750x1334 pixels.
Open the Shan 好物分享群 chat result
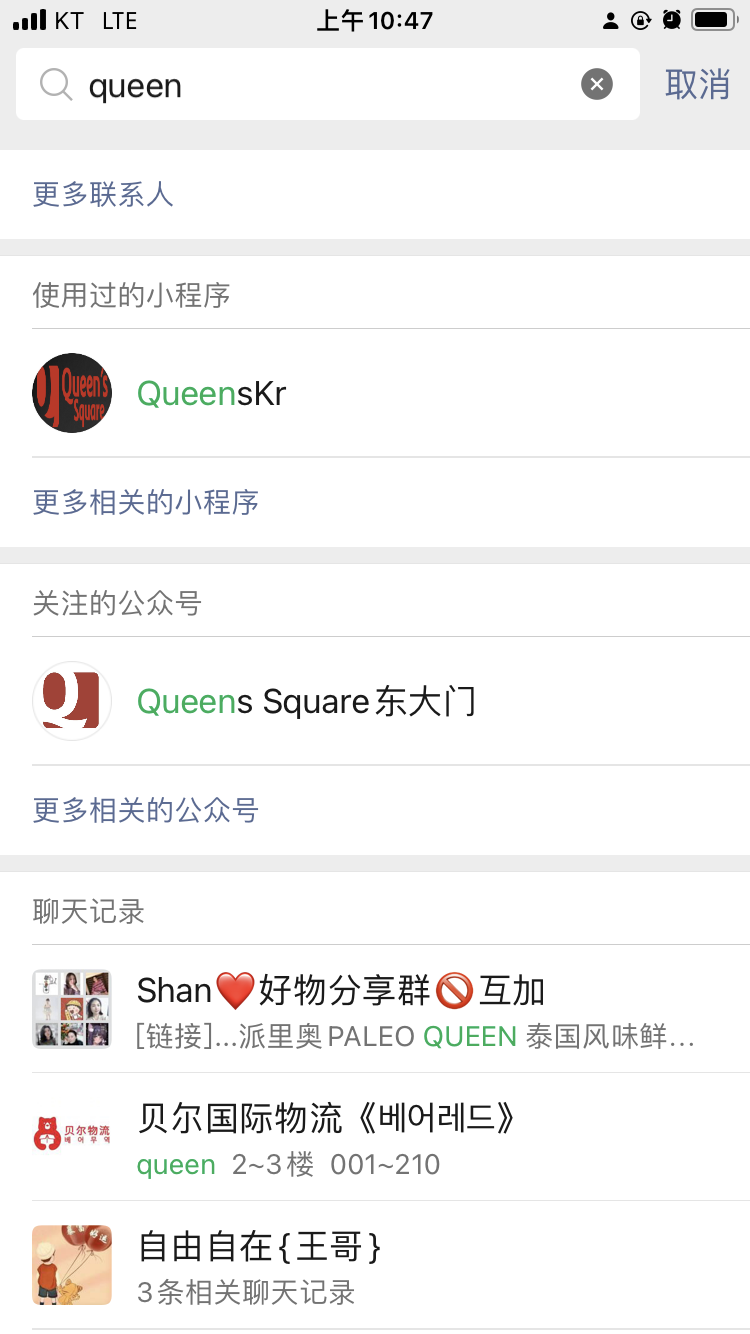point(375,1008)
